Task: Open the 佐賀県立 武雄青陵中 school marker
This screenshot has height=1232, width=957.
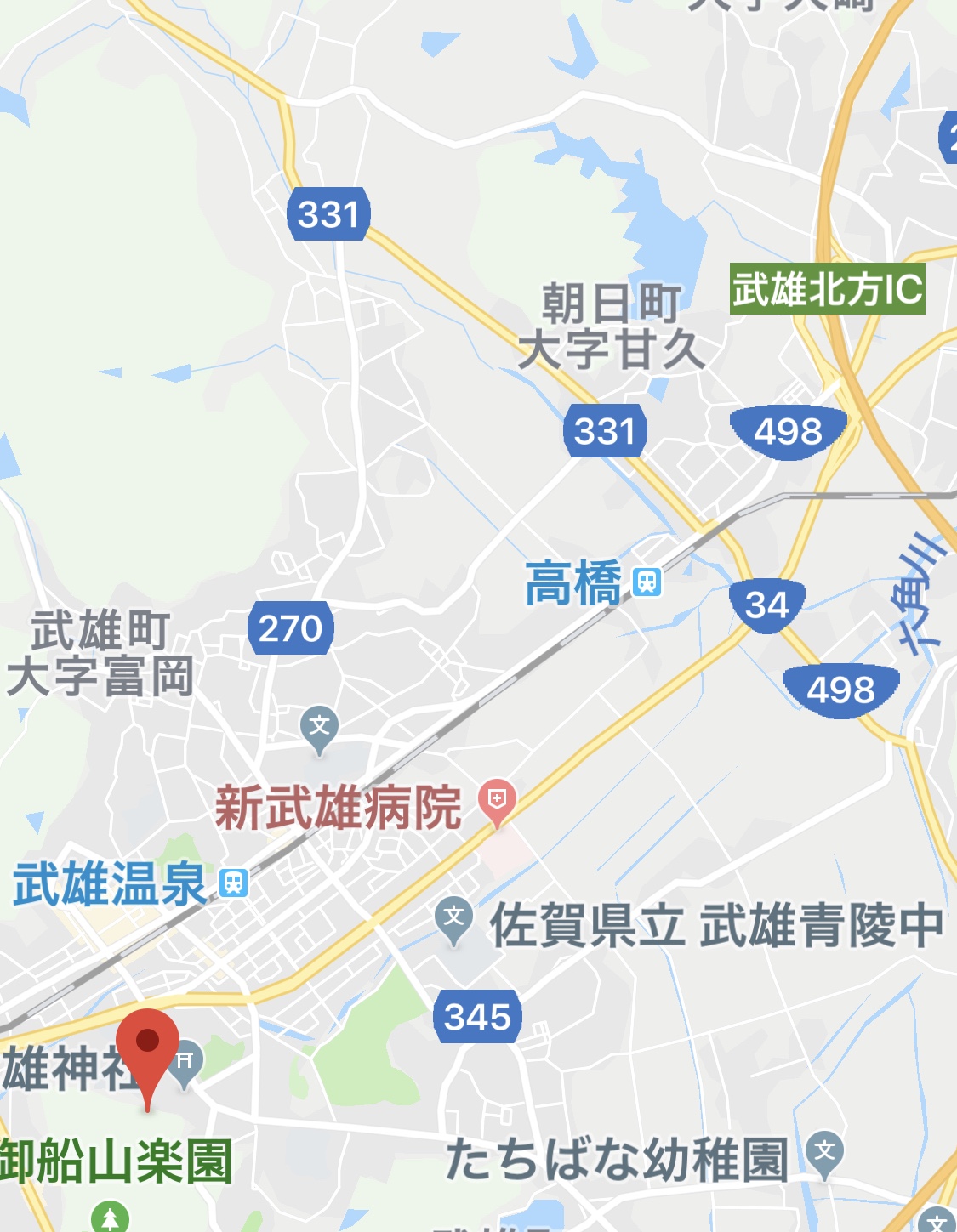Action: click(454, 919)
